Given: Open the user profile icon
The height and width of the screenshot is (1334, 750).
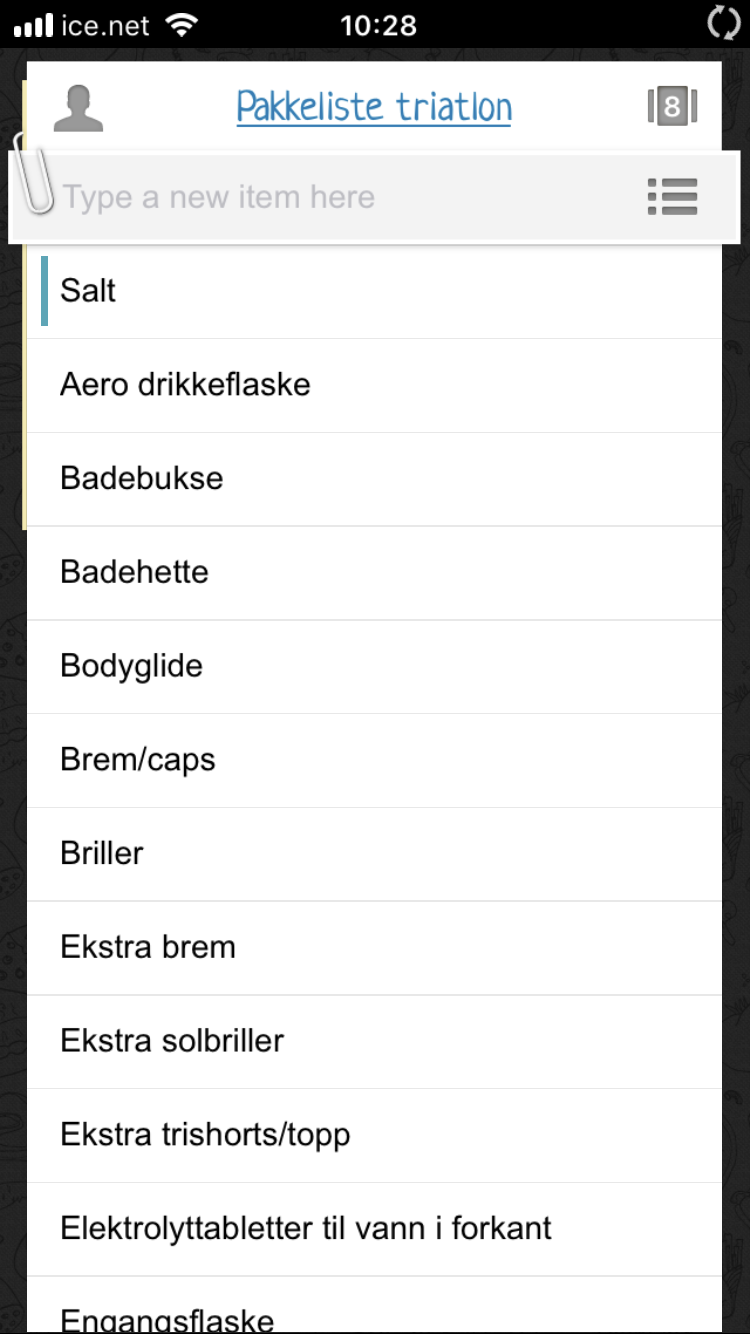Looking at the screenshot, I should click(78, 107).
